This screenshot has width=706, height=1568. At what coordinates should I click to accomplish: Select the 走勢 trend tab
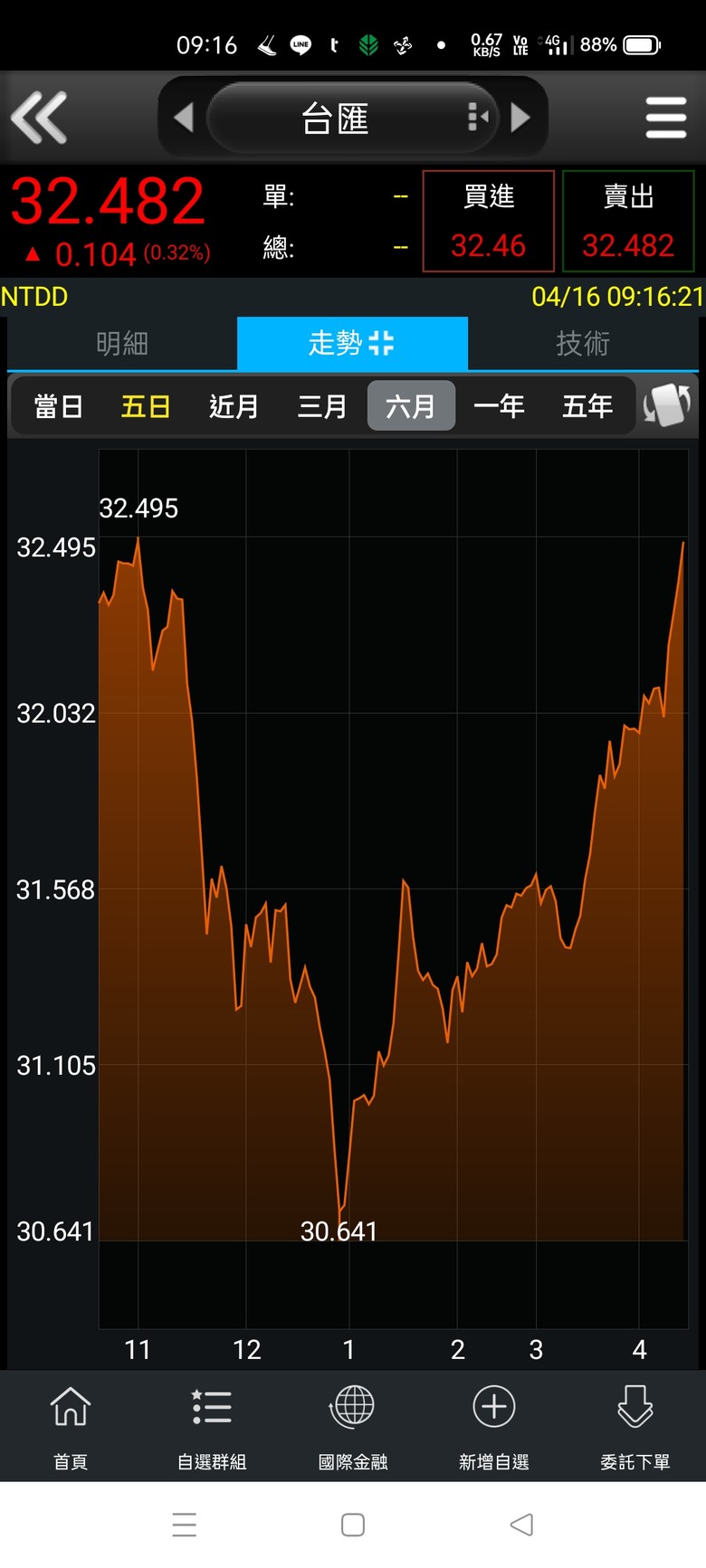[x=352, y=344]
